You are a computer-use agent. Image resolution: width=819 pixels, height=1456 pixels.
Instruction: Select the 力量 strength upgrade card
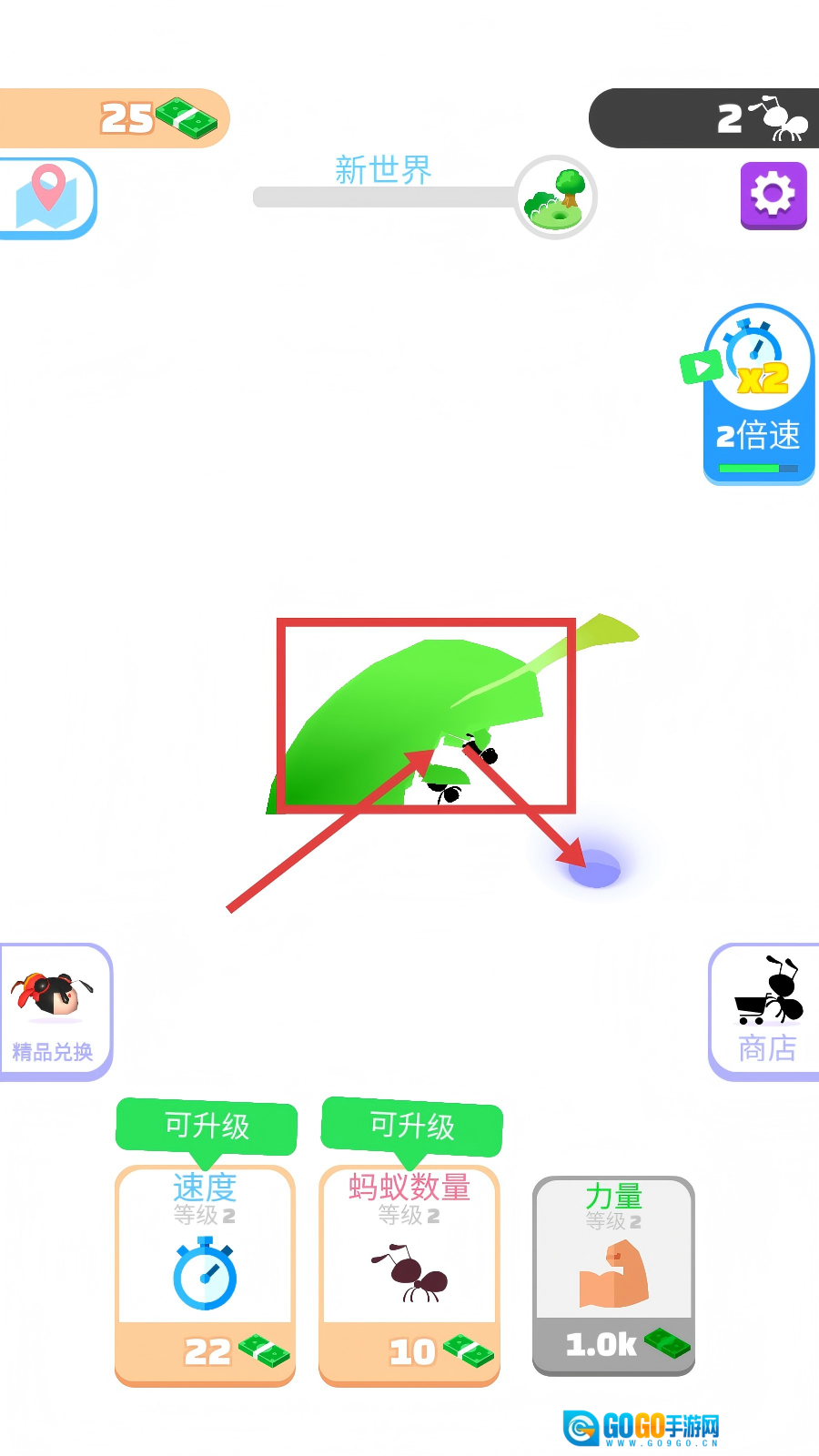(x=613, y=1276)
